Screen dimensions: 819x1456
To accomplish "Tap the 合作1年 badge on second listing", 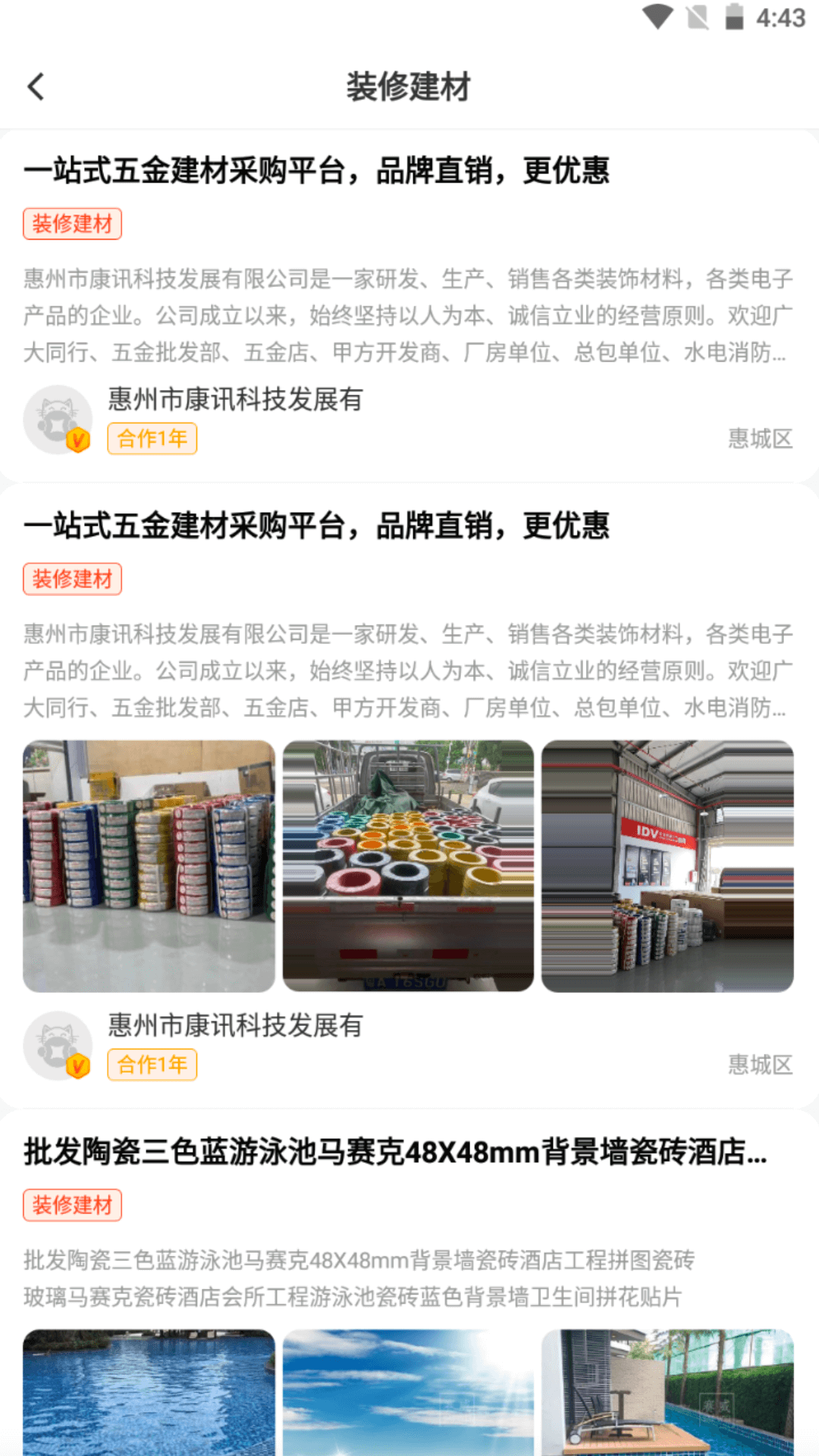I will (152, 1065).
